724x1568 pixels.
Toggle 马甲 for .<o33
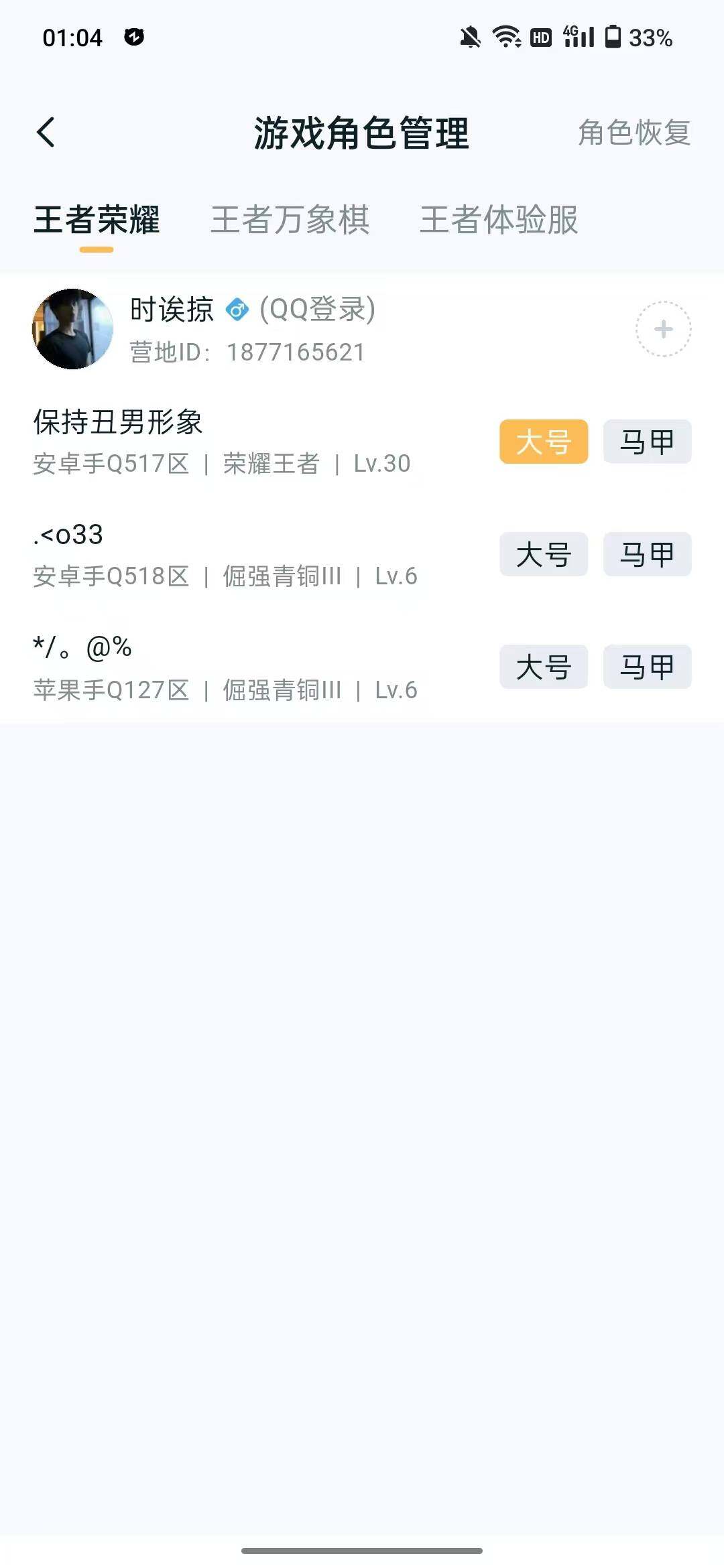pyautogui.click(x=646, y=554)
